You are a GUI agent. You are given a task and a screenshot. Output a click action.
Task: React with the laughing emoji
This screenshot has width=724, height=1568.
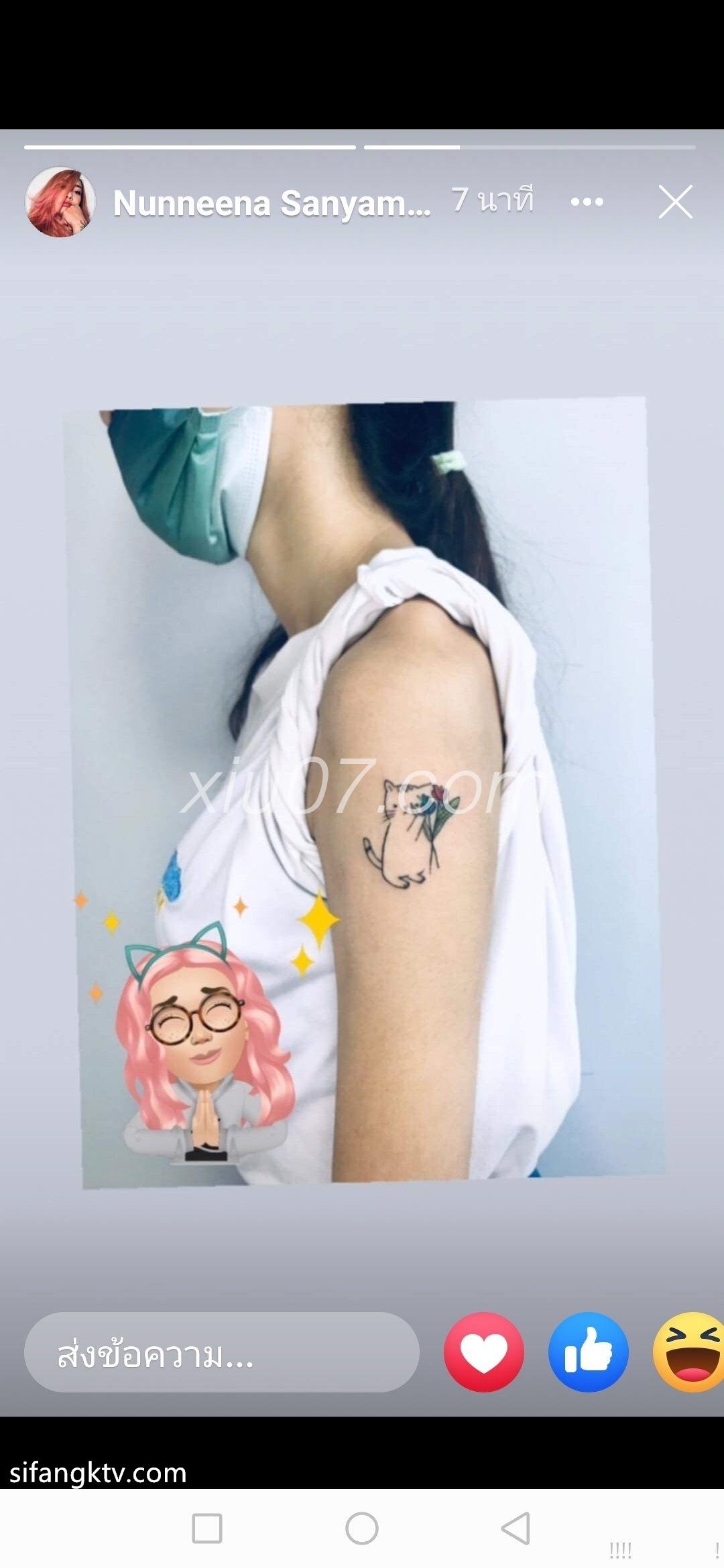coord(690,1352)
